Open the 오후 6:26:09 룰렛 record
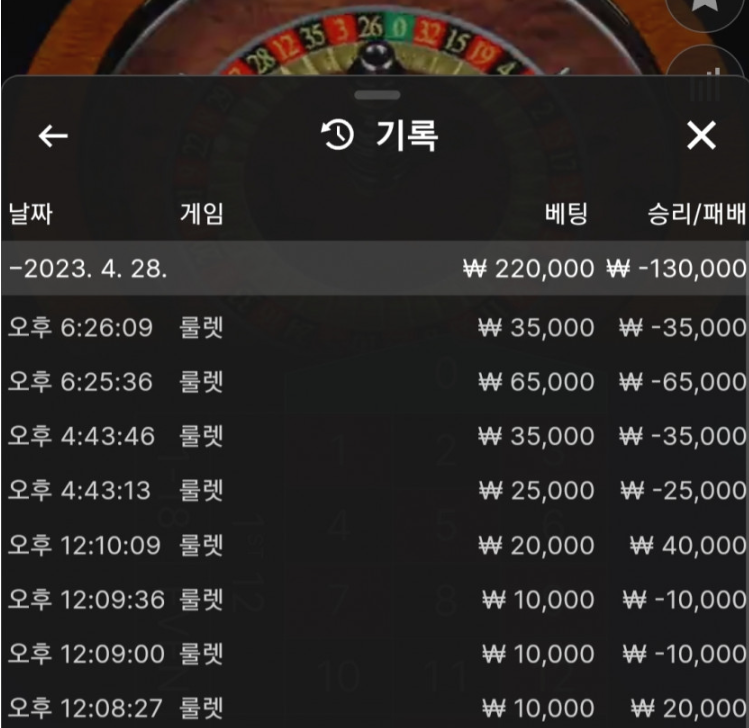Screen dimensions: 749x728 pyautogui.click(x=374, y=327)
